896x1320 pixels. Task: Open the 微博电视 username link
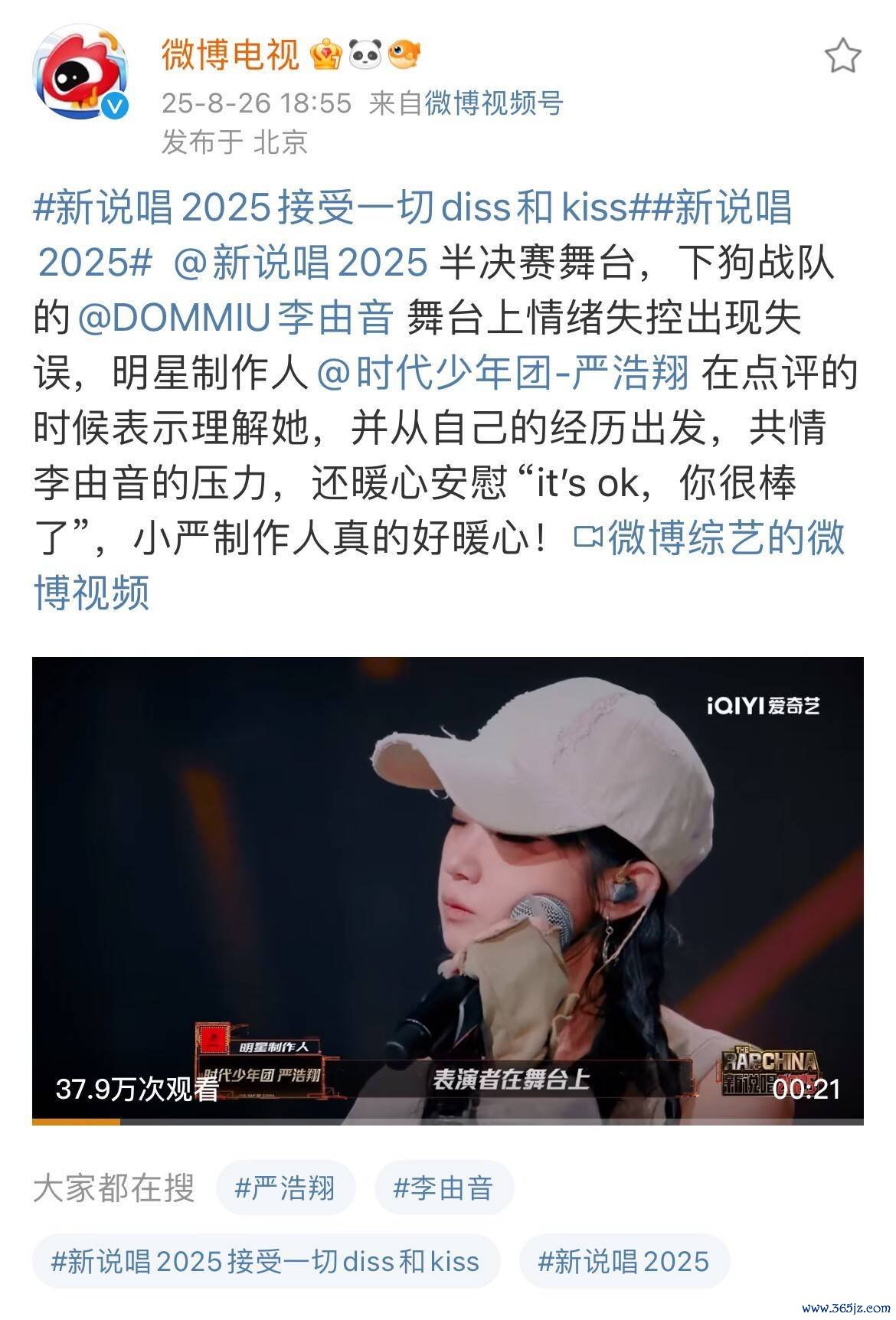pyautogui.click(x=230, y=54)
